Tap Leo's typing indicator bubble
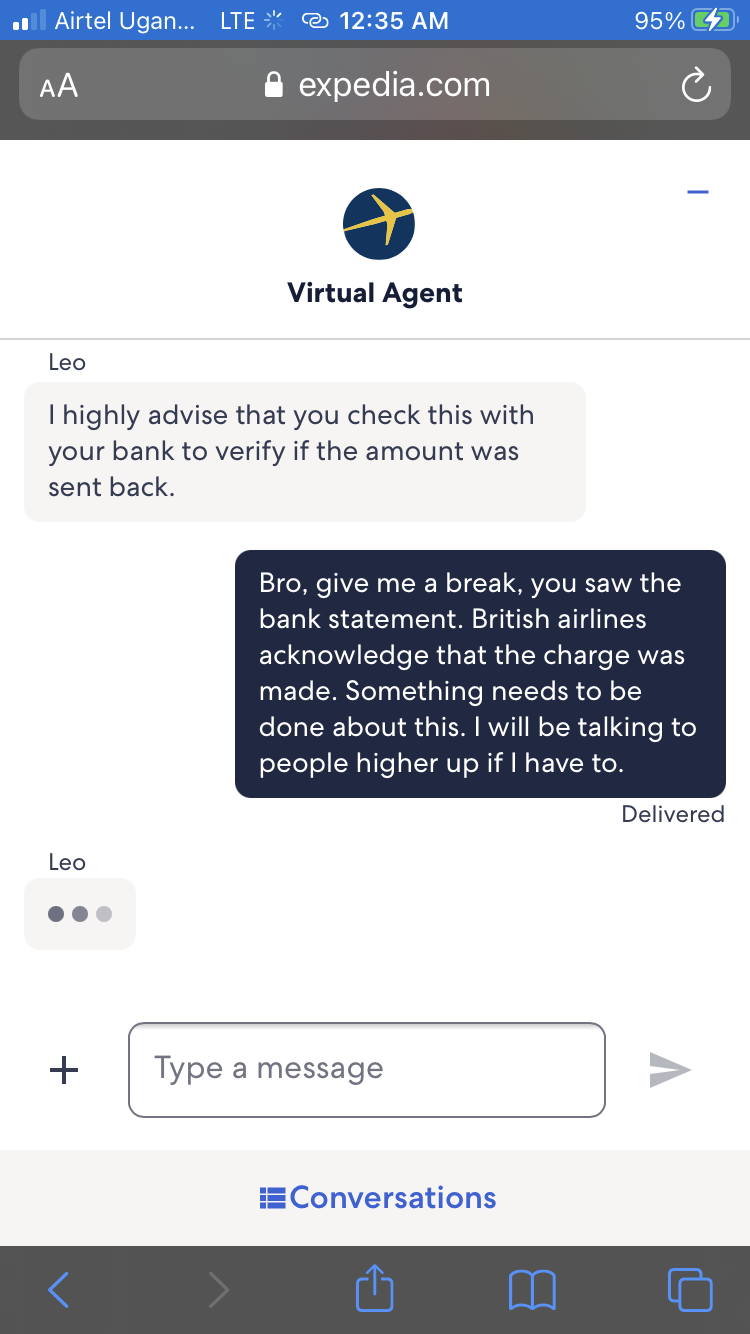The width and height of the screenshot is (750, 1334). coord(79,913)
